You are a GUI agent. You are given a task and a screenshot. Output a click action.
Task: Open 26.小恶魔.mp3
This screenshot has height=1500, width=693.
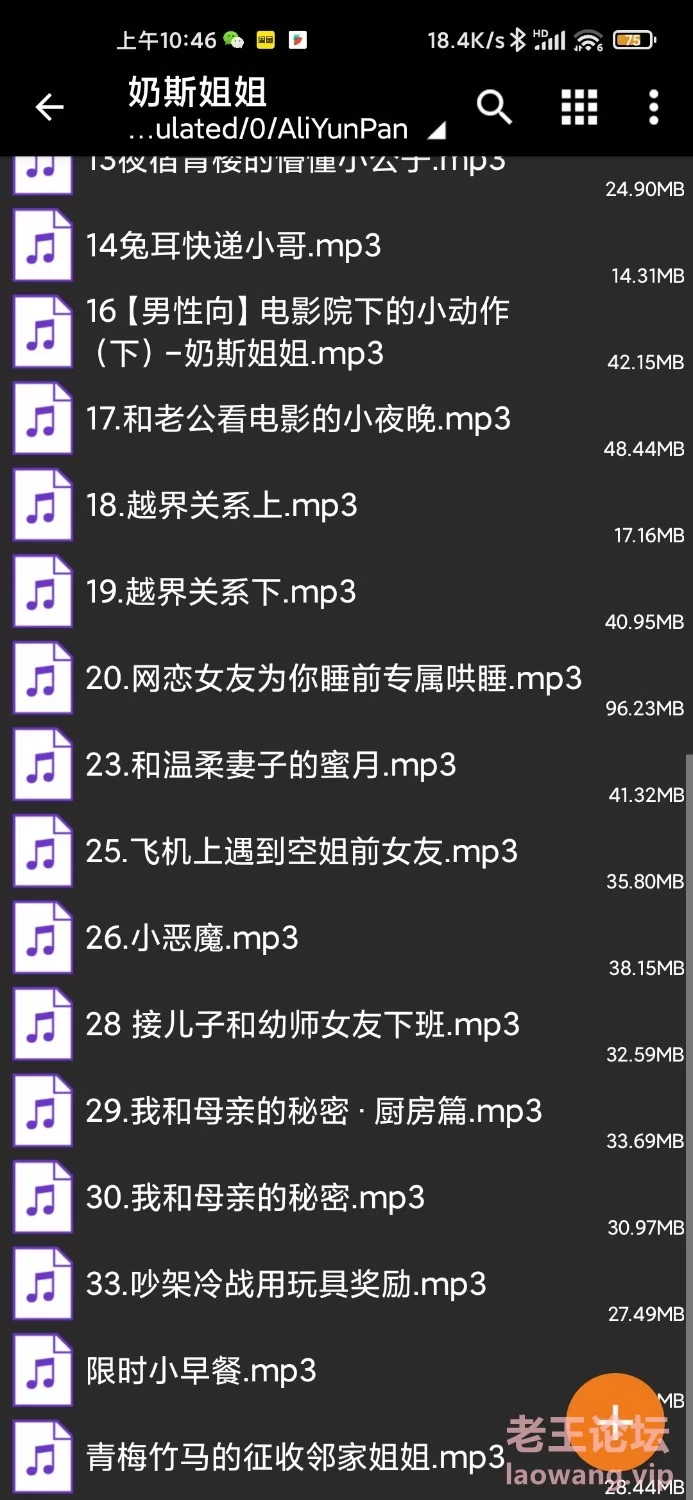pos(346,938)
